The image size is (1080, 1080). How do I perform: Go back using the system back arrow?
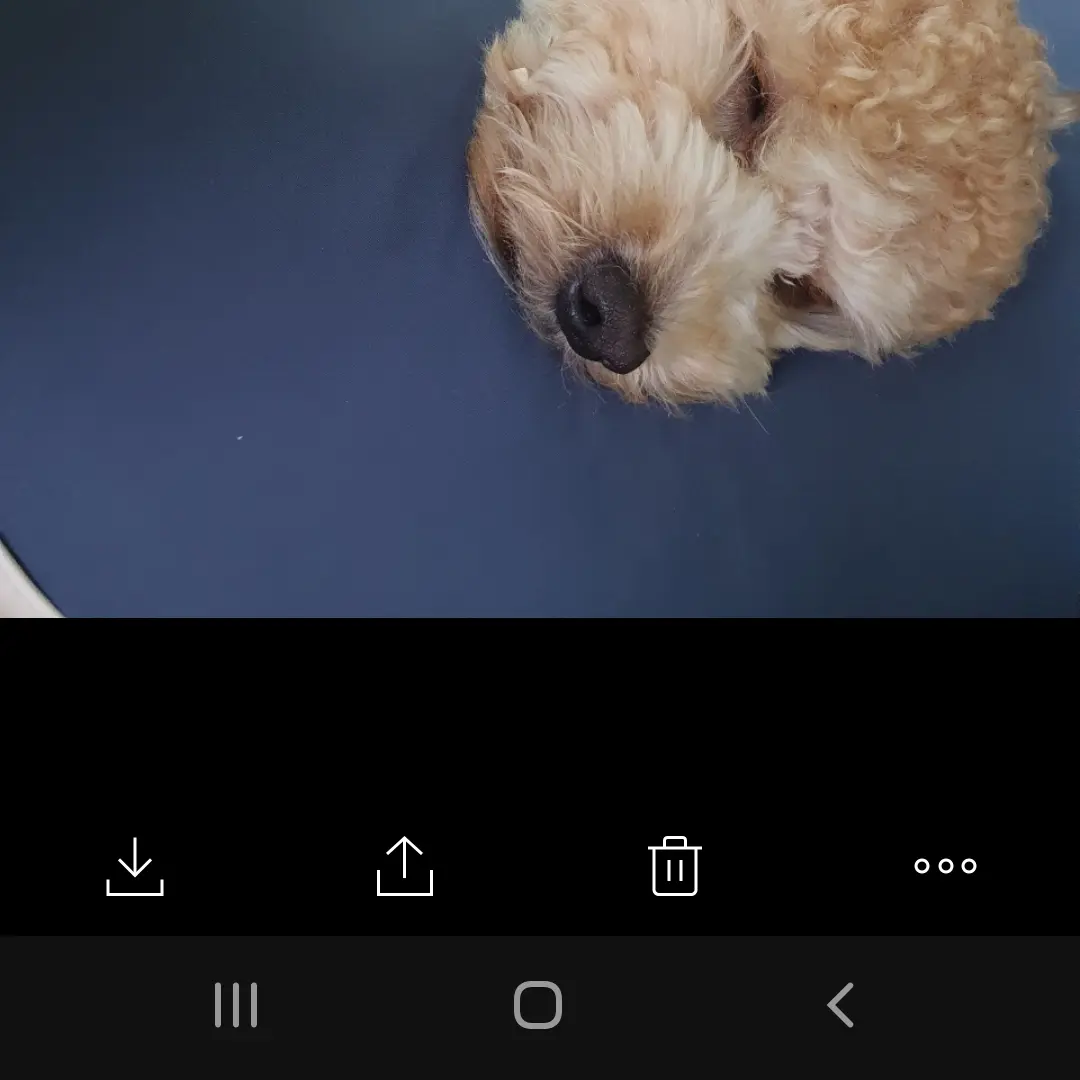tap(841, 1005)
